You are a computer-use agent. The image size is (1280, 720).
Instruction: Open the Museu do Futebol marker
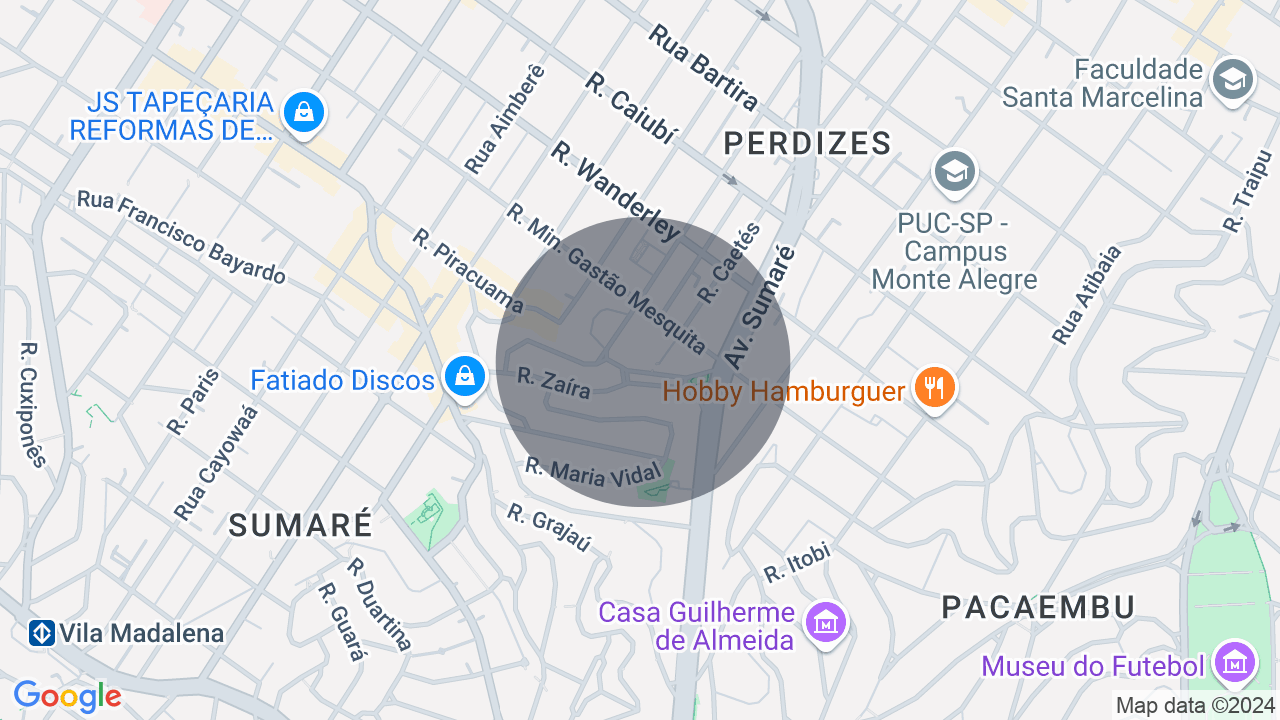[1235, 664]
